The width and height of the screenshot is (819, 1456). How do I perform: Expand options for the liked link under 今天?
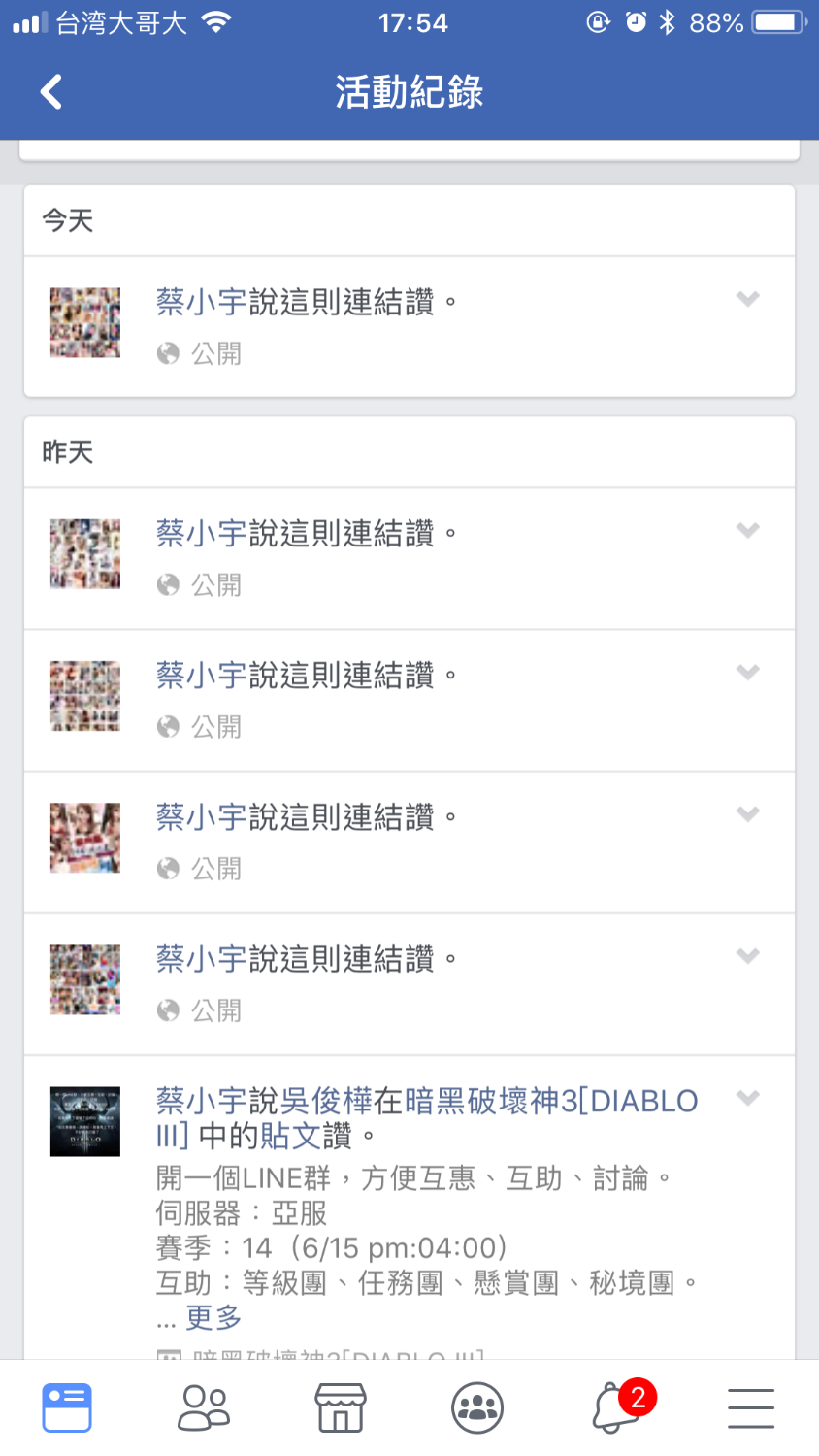[747, 299]
